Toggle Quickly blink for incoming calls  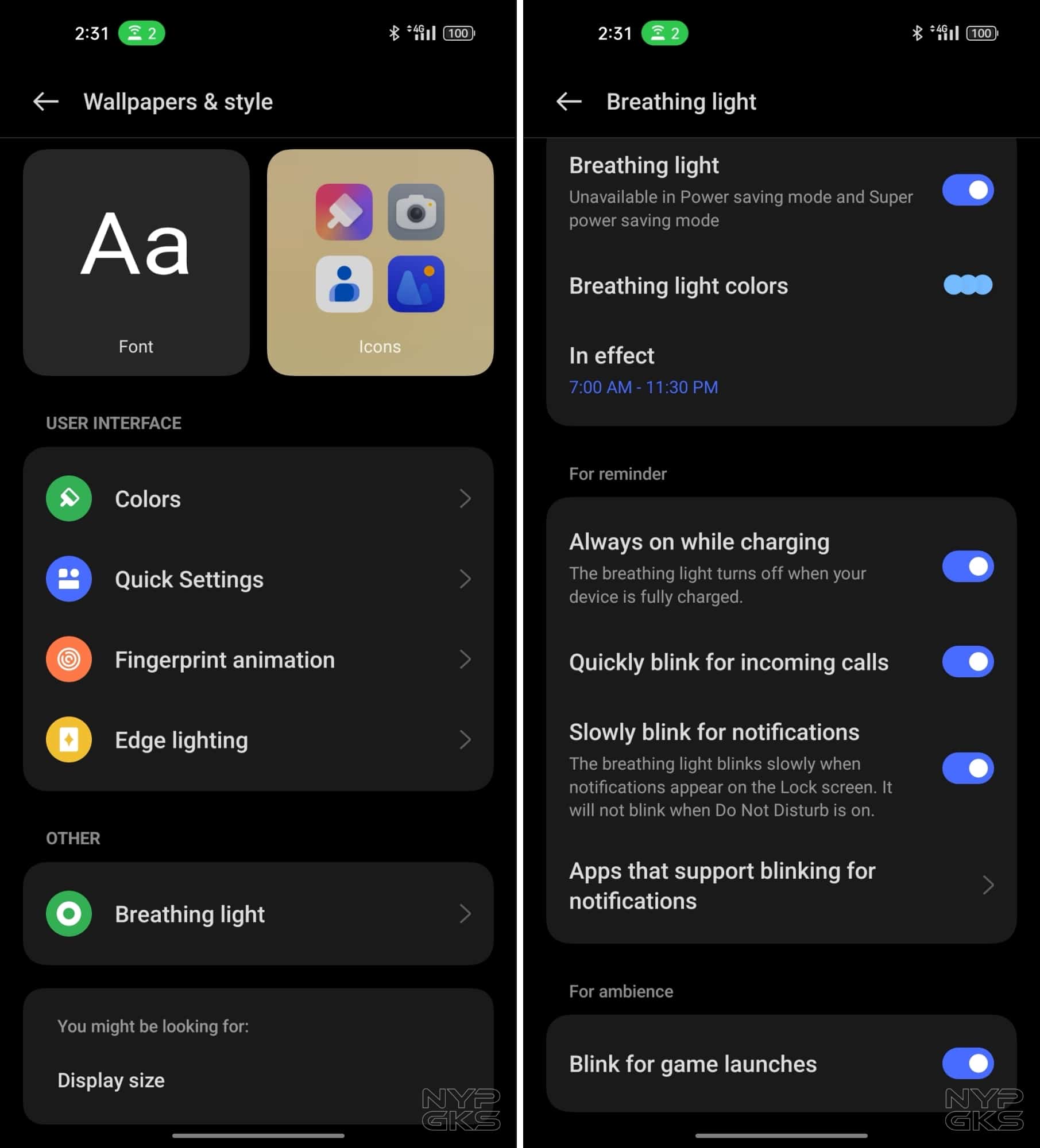coord(968,662)
